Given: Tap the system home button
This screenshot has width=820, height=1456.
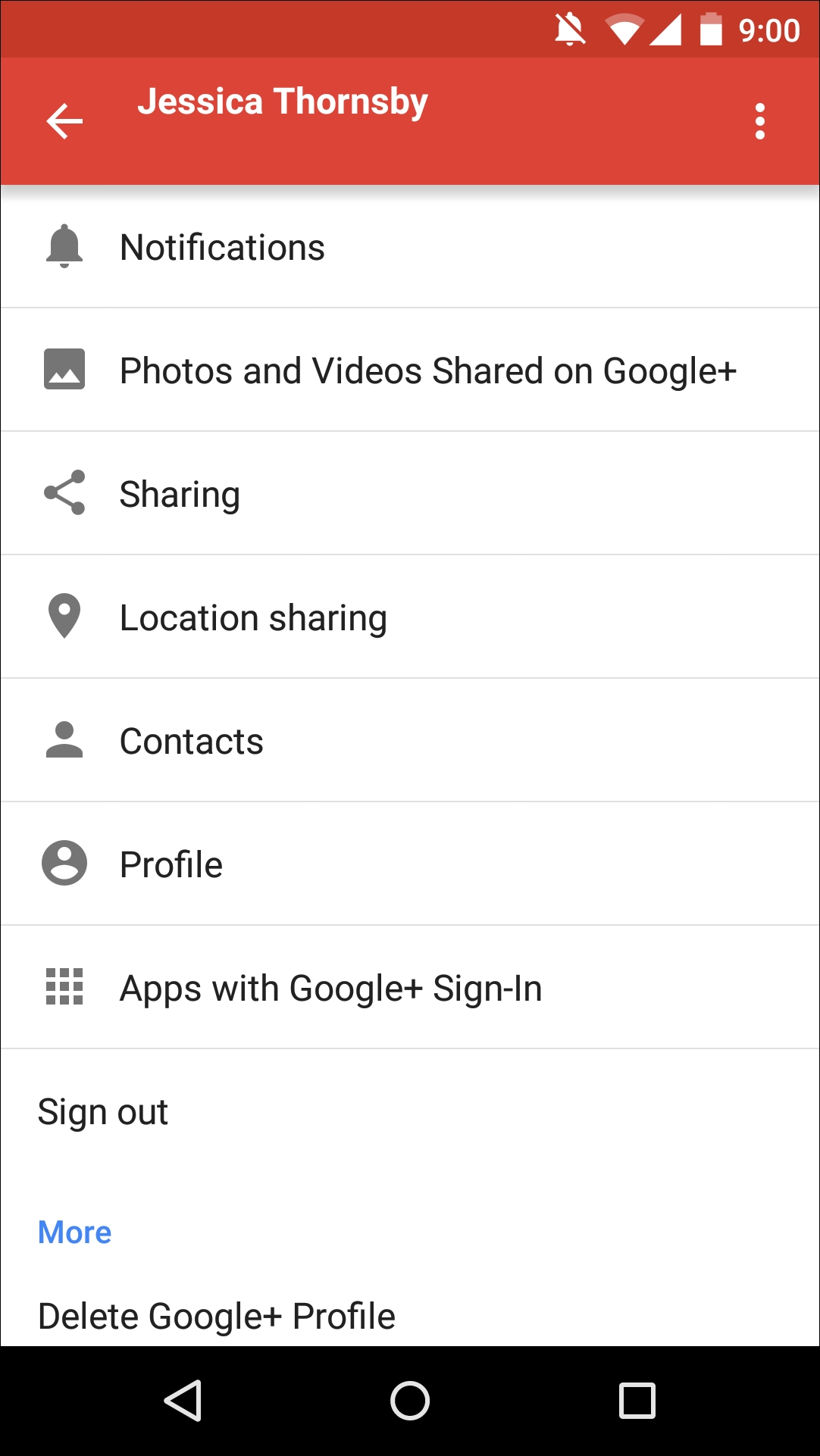Looking at the screenshot, I should pyautogui.click(x=410, y=1401).
